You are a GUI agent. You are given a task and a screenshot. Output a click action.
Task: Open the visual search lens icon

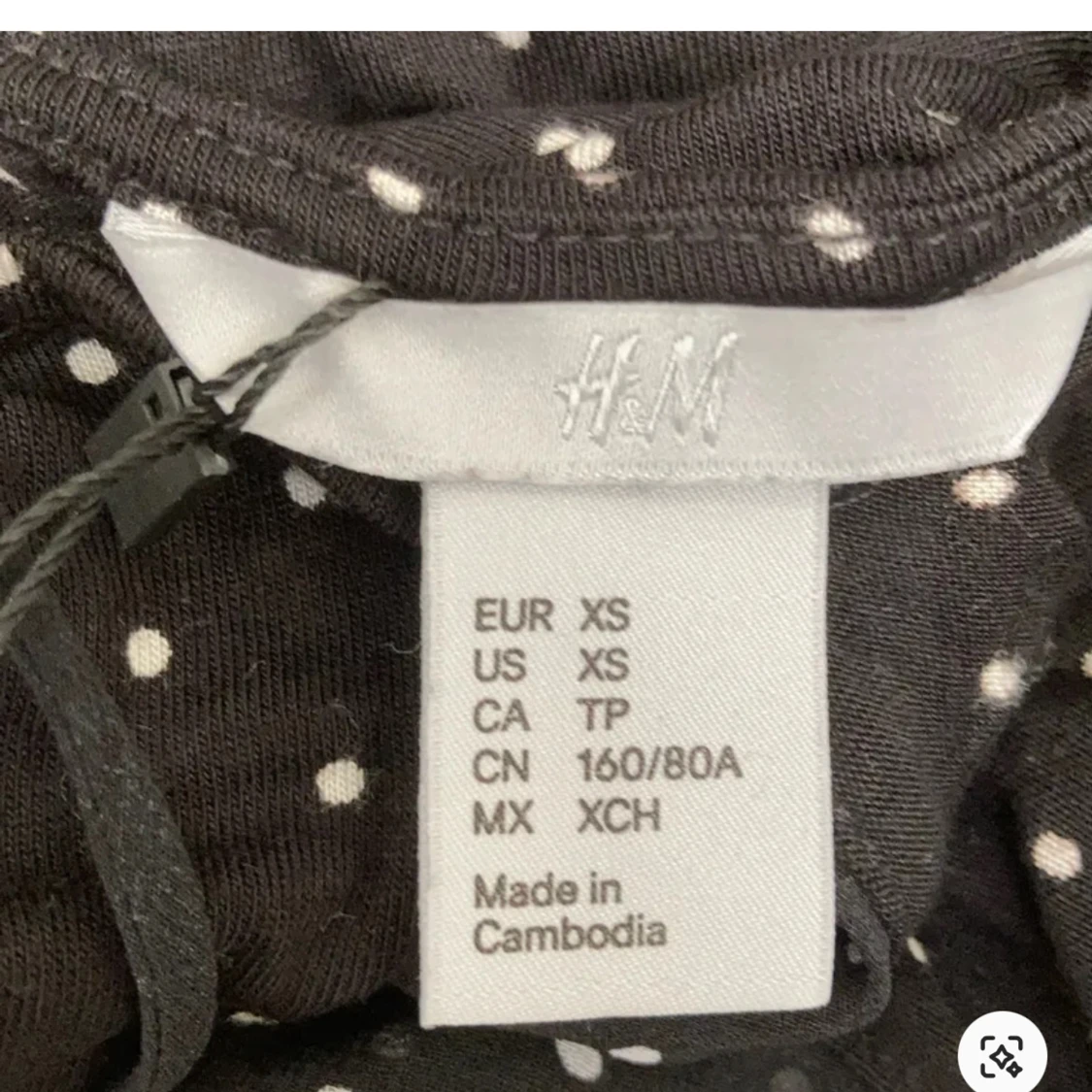1002,1055
